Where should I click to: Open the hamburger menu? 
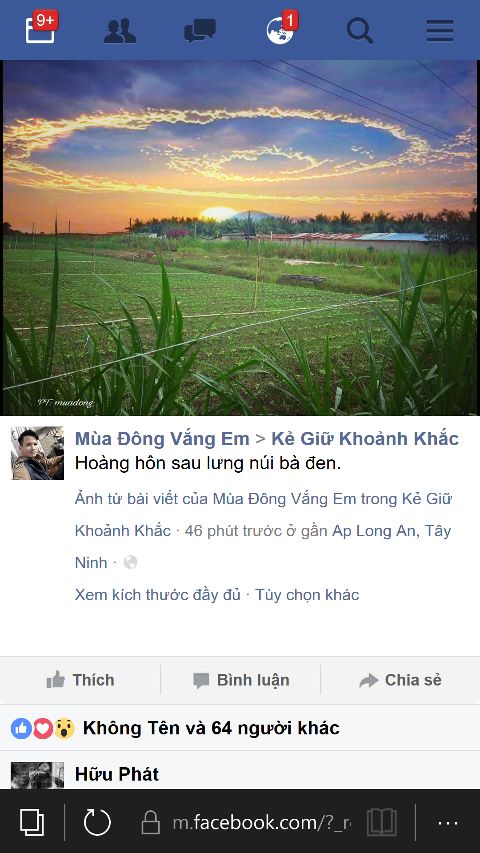pos(440,30)
